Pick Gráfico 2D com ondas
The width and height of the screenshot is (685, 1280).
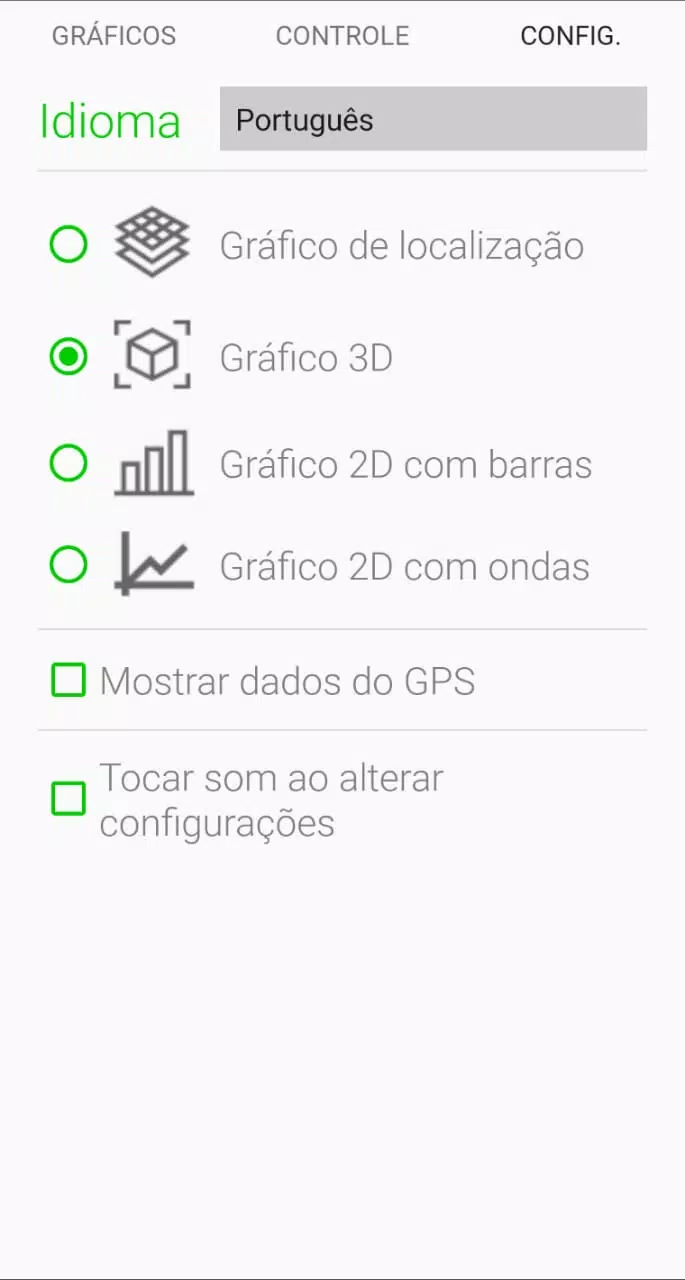coord(69,565)
